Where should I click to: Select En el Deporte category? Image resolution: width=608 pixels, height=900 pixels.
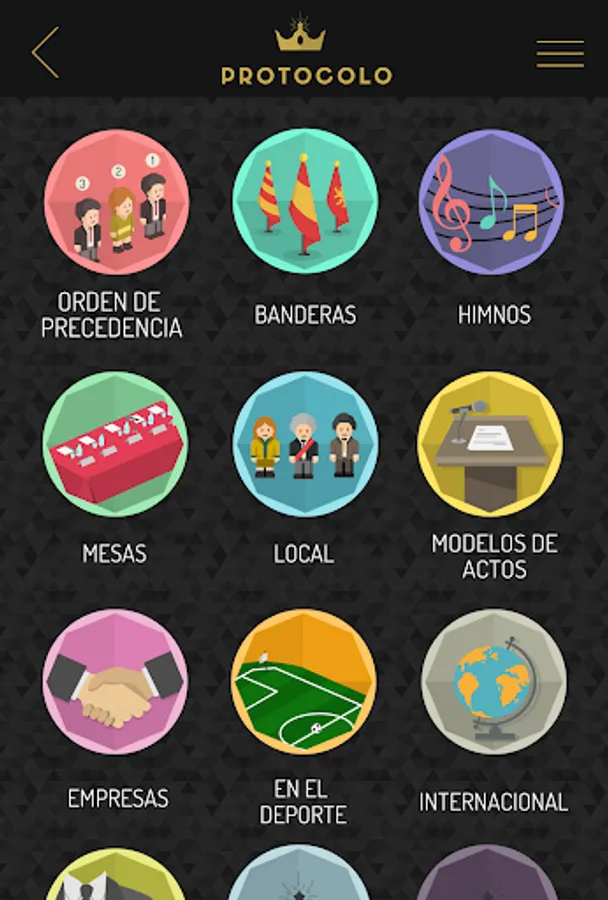pyautogui.click(x=304, y=682)
